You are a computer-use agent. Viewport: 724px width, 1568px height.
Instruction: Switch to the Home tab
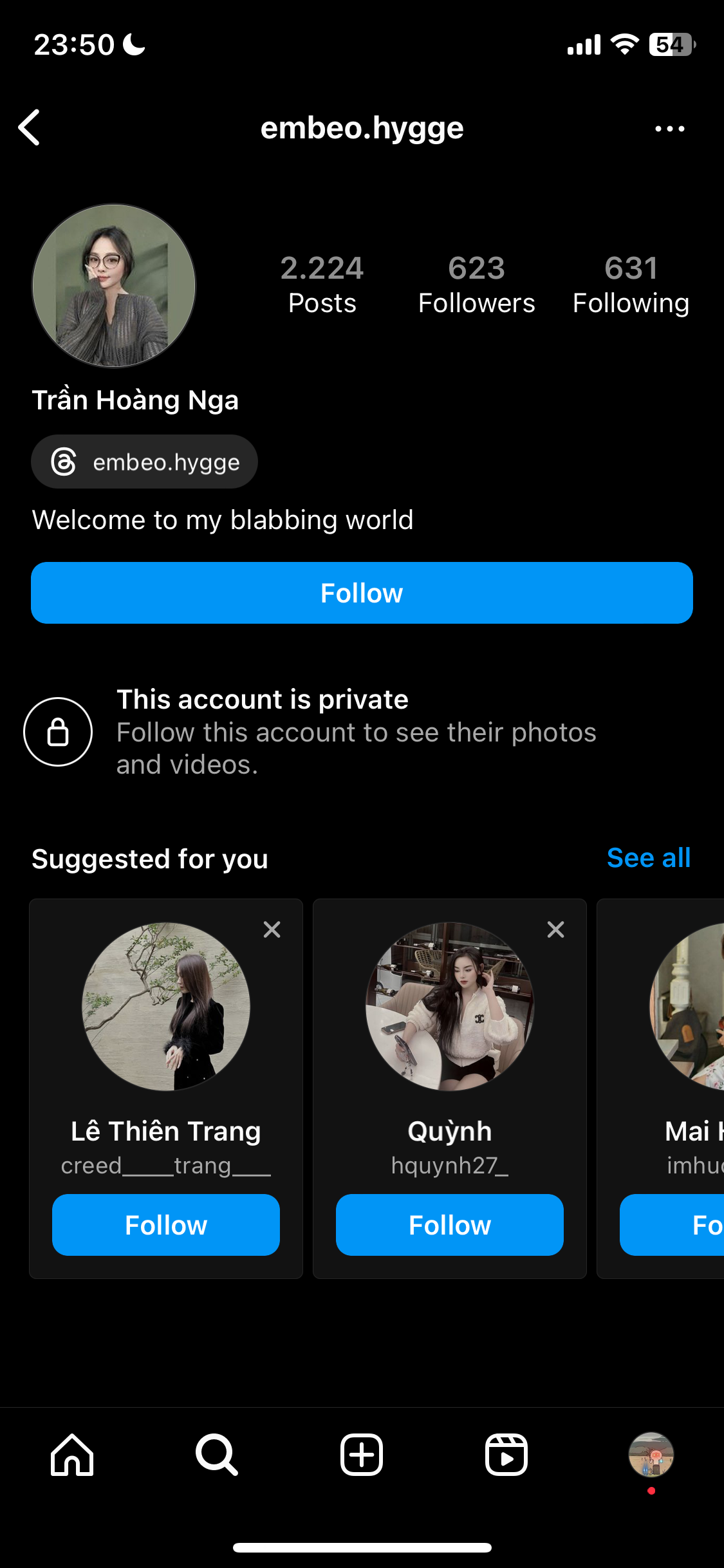coord(72,1455)
